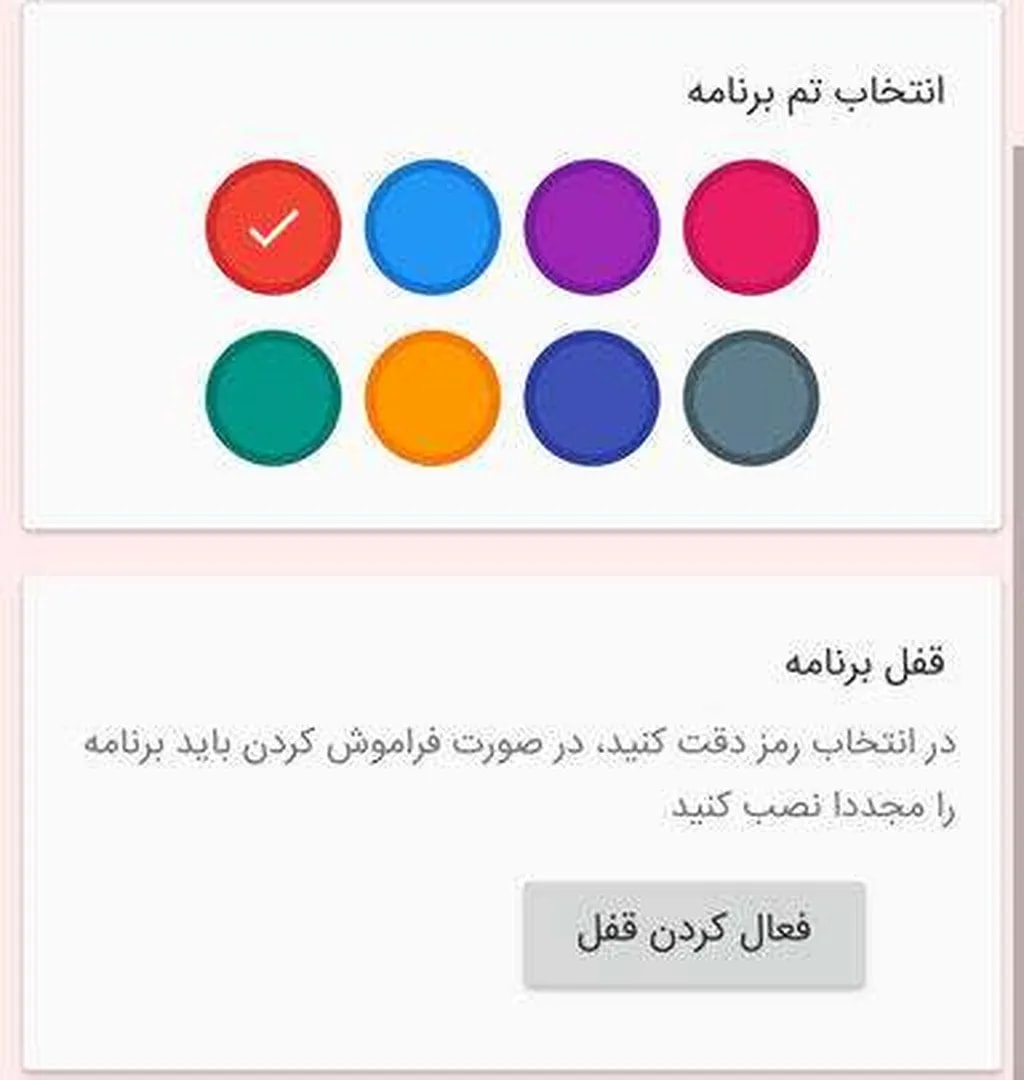Tap the فعال کردن قفل button

coord(694,934)
